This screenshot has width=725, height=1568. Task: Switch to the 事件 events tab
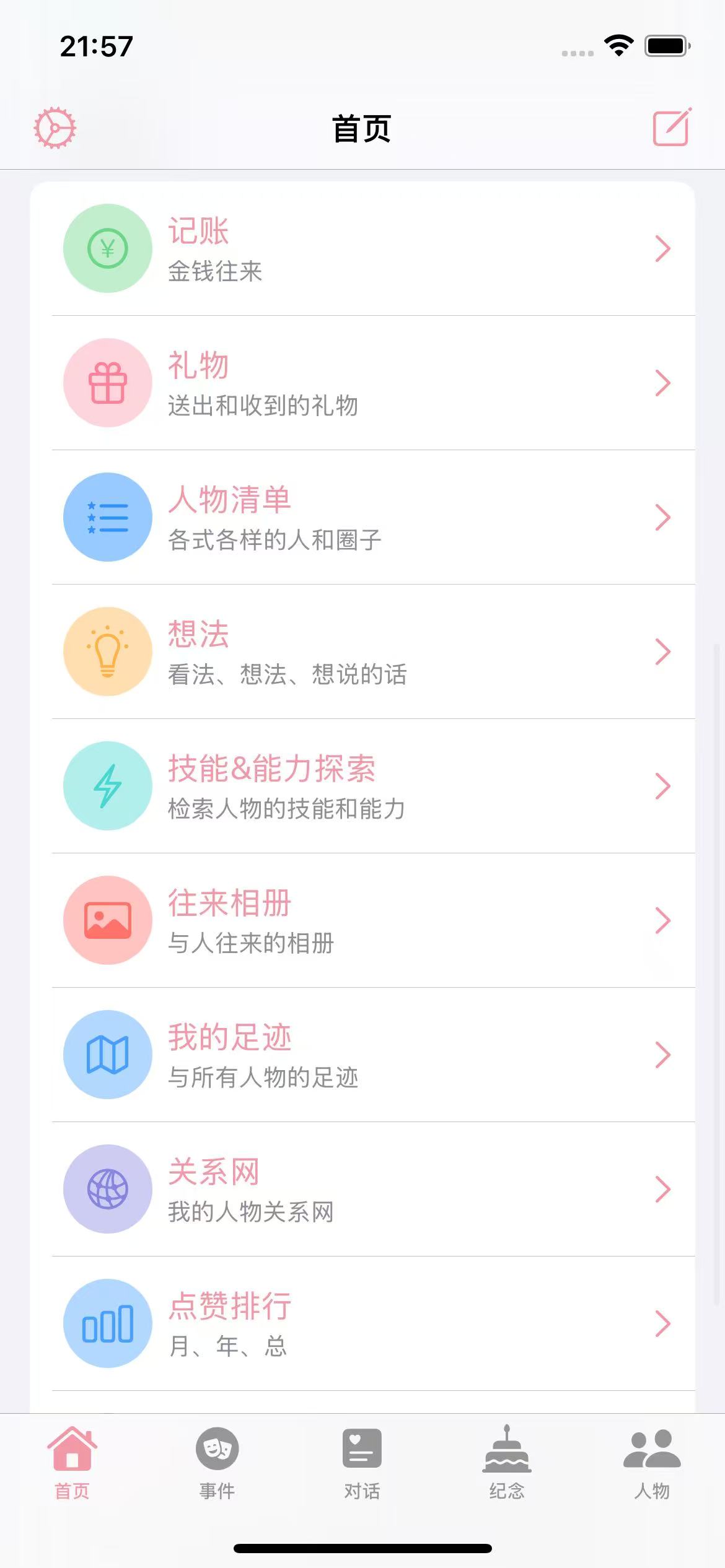click(x=217, y=1463)
